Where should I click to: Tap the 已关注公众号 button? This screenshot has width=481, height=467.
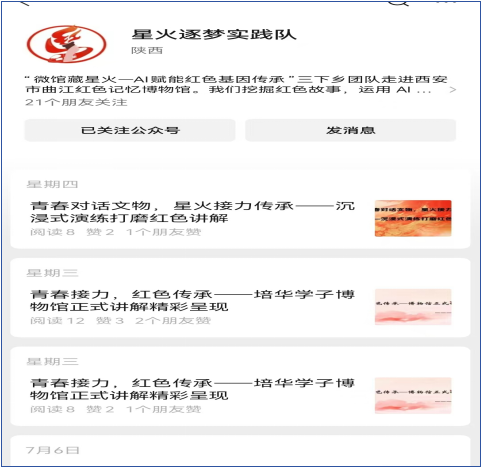(x=130, y=130)
